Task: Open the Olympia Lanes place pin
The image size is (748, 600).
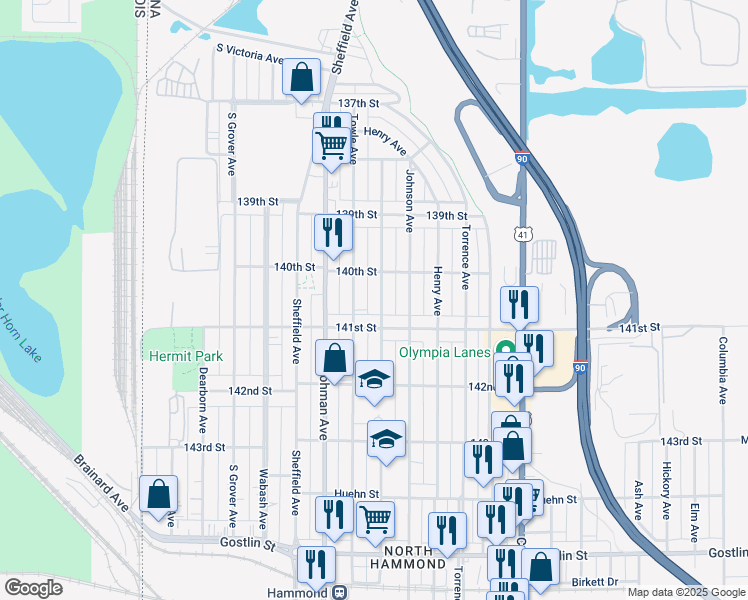Action: tap(503, 352)
